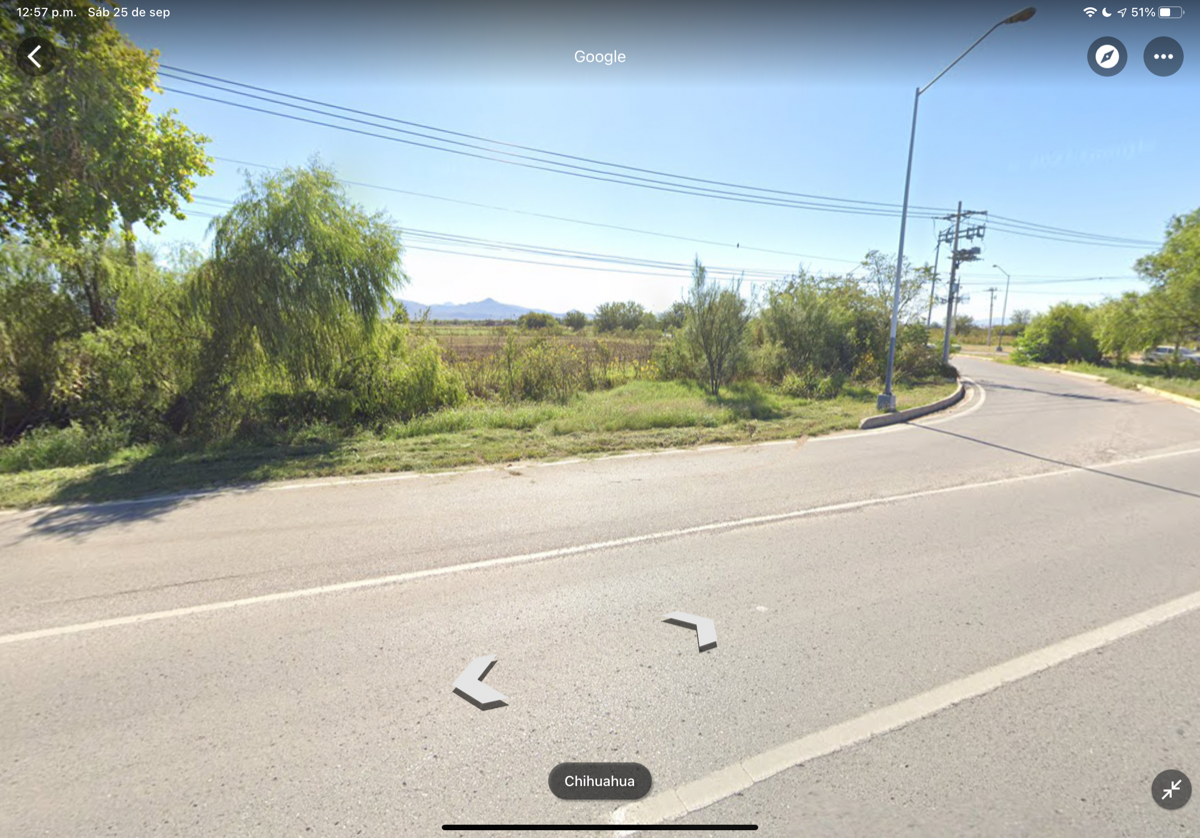Move toward the right-pointing street arrow
This screenshot has width=1200, height=838.
point(694,629)
